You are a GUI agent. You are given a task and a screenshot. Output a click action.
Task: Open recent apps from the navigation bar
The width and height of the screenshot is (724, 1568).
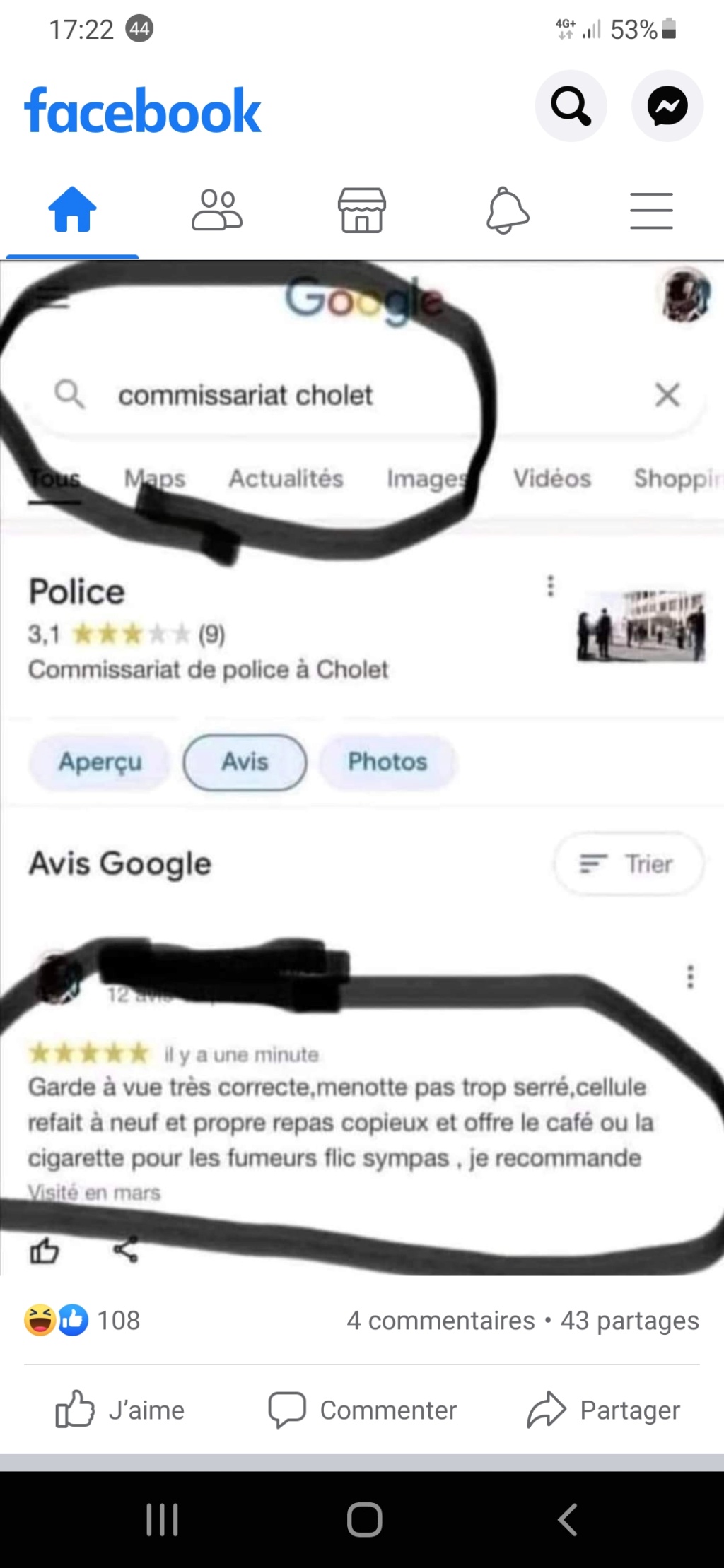[162, 1519]
